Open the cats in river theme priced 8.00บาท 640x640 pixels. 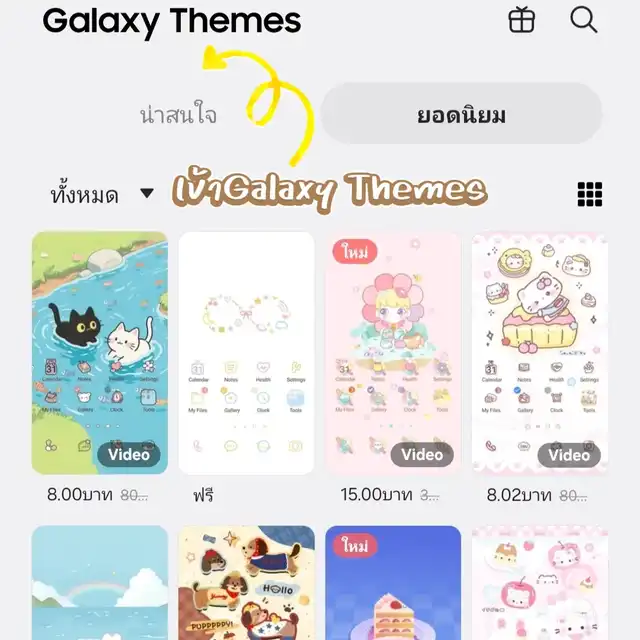100,352
